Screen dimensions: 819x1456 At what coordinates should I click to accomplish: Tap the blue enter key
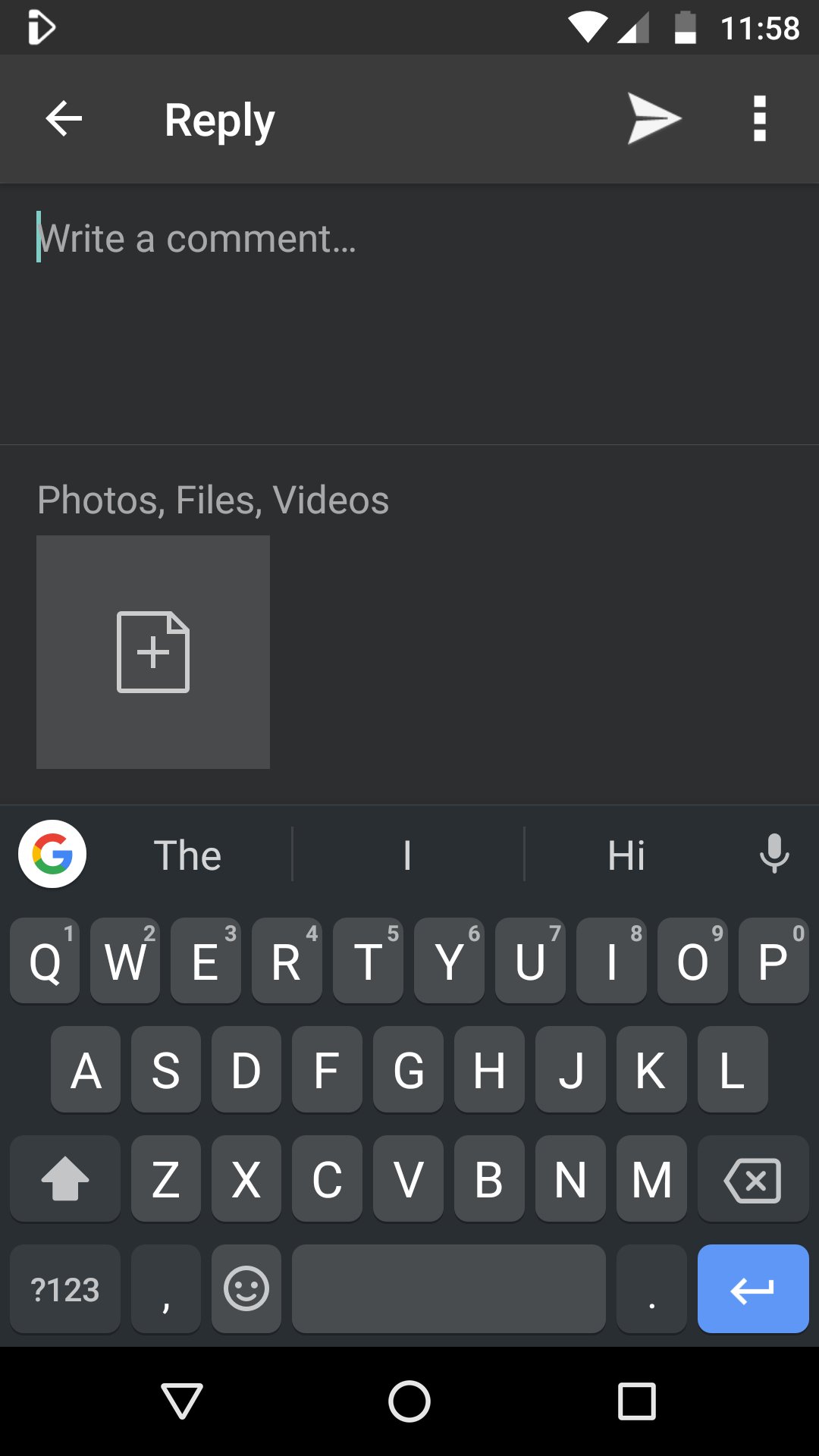pyautogui.click(x=752, y=1288)
